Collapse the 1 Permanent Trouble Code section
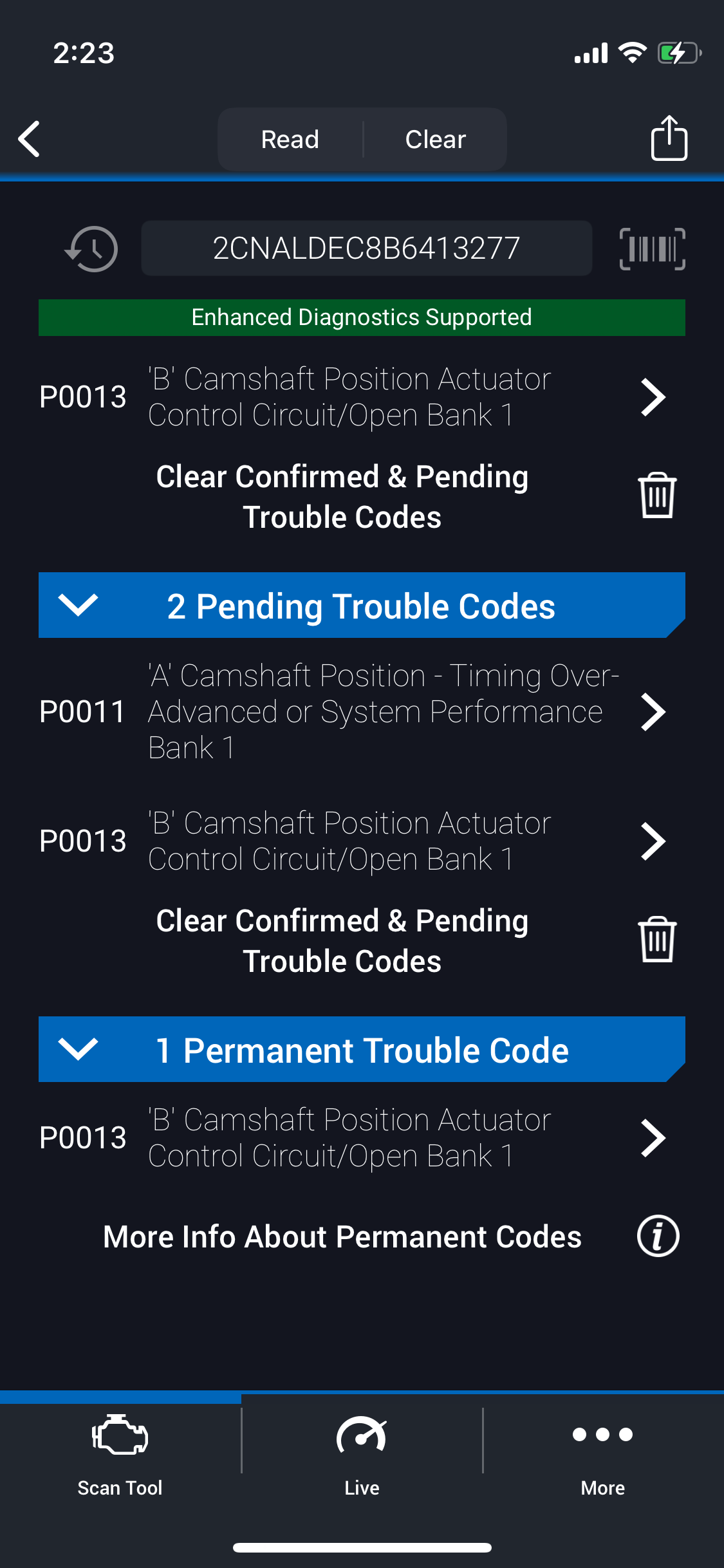724x1568 pixels. pyautogui.click(x=78, y=1049)
